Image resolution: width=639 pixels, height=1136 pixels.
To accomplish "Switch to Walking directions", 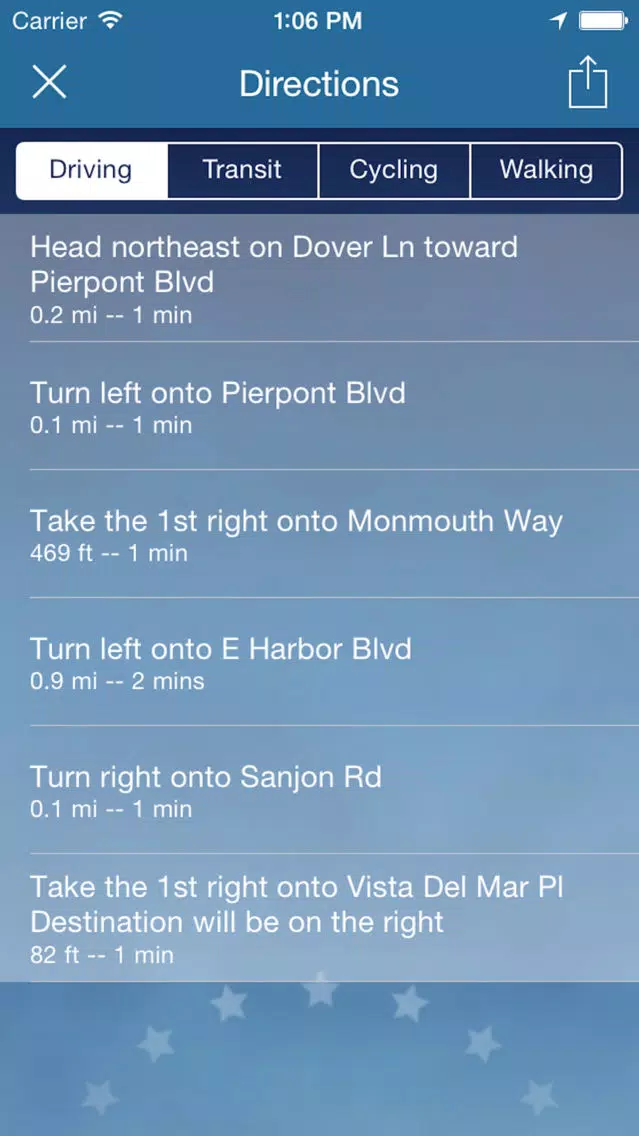I will 546,170.
